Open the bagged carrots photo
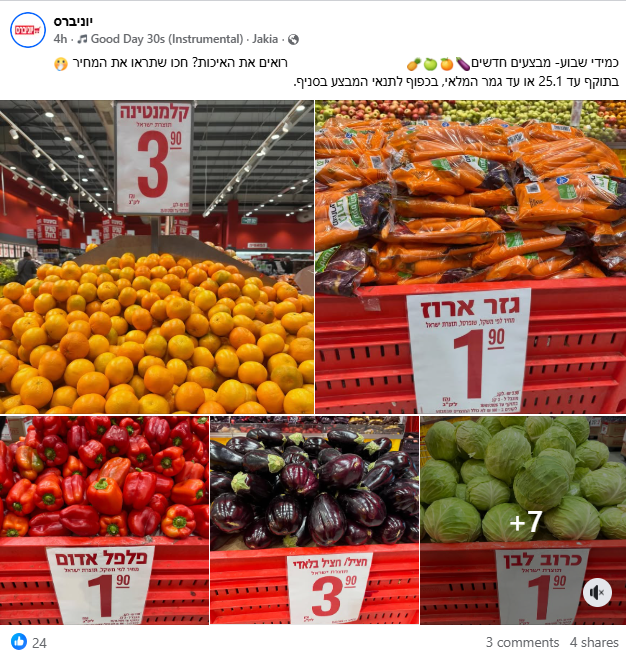This screenshot has width=626, height=656. point(470,257)
